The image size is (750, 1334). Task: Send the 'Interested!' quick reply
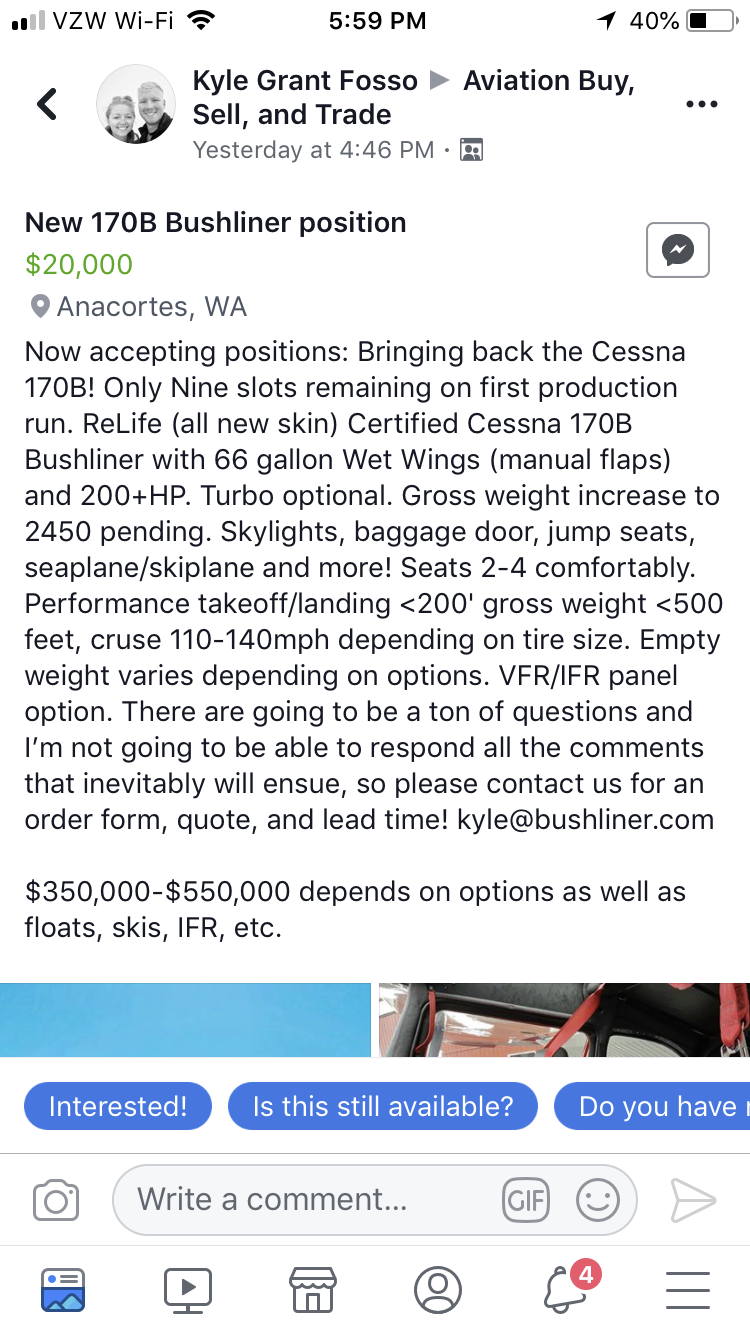click(118, 1106)
